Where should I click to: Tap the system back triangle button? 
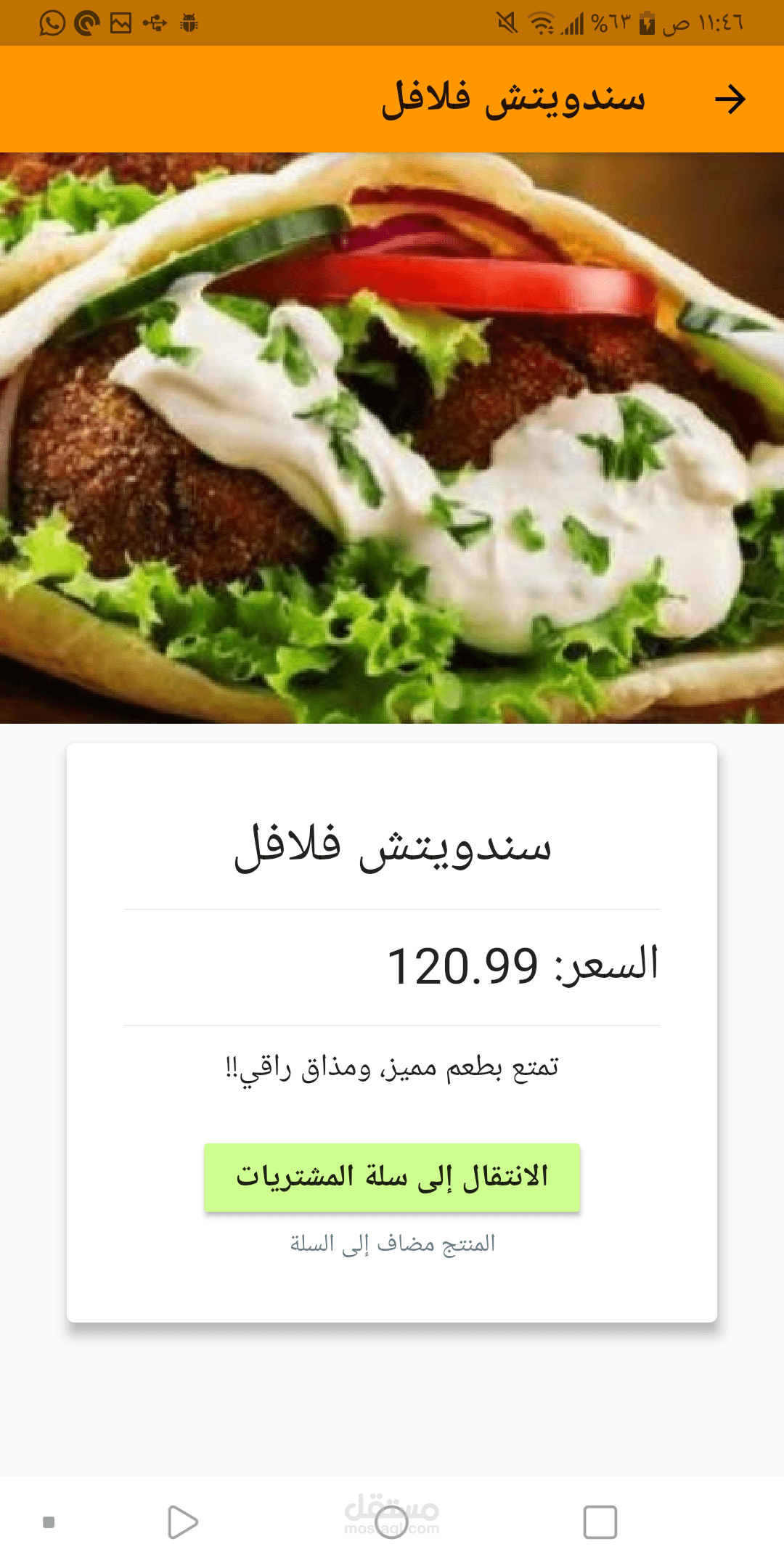(182, 1522)
